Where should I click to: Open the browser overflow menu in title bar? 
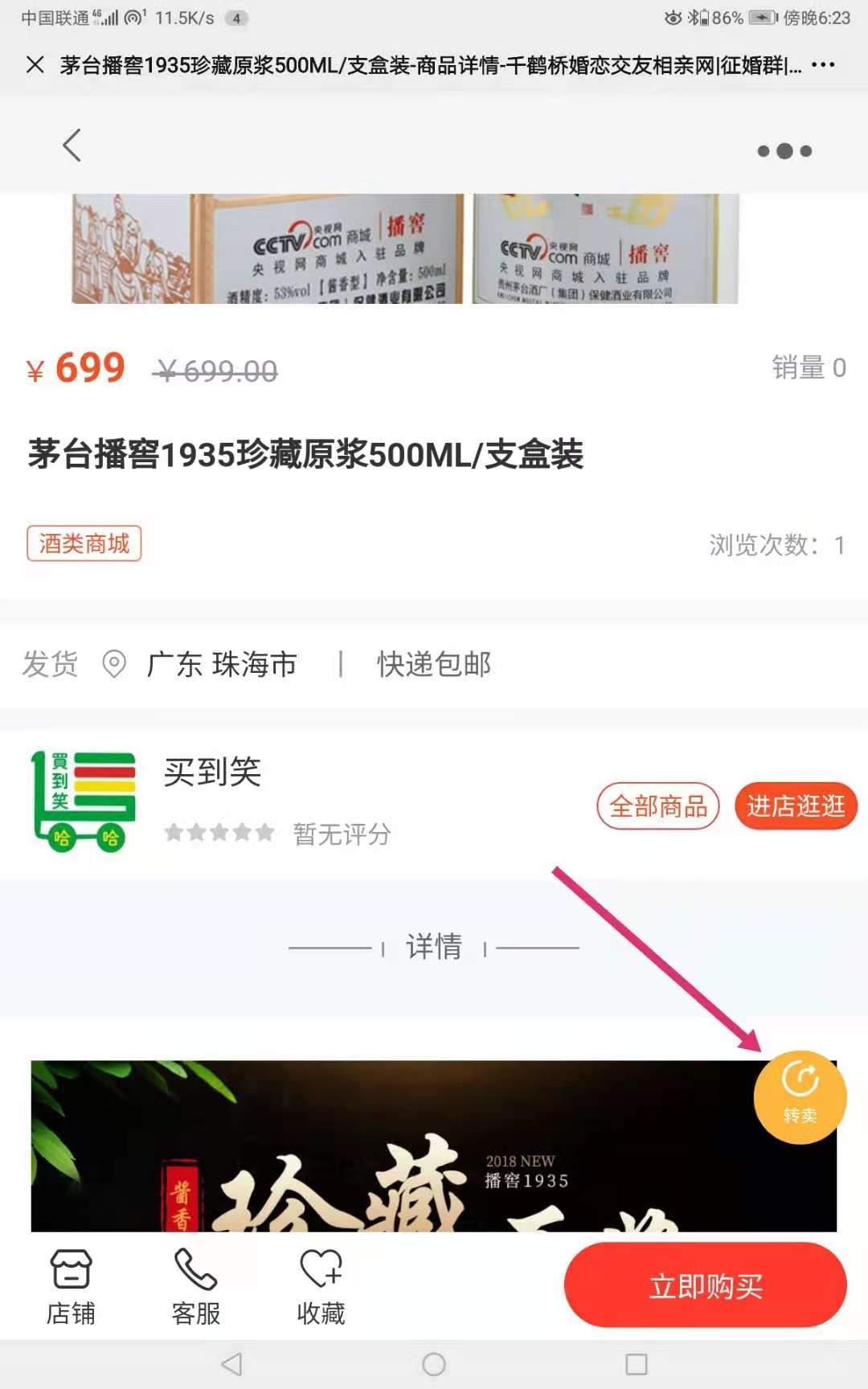click(823, 64)
